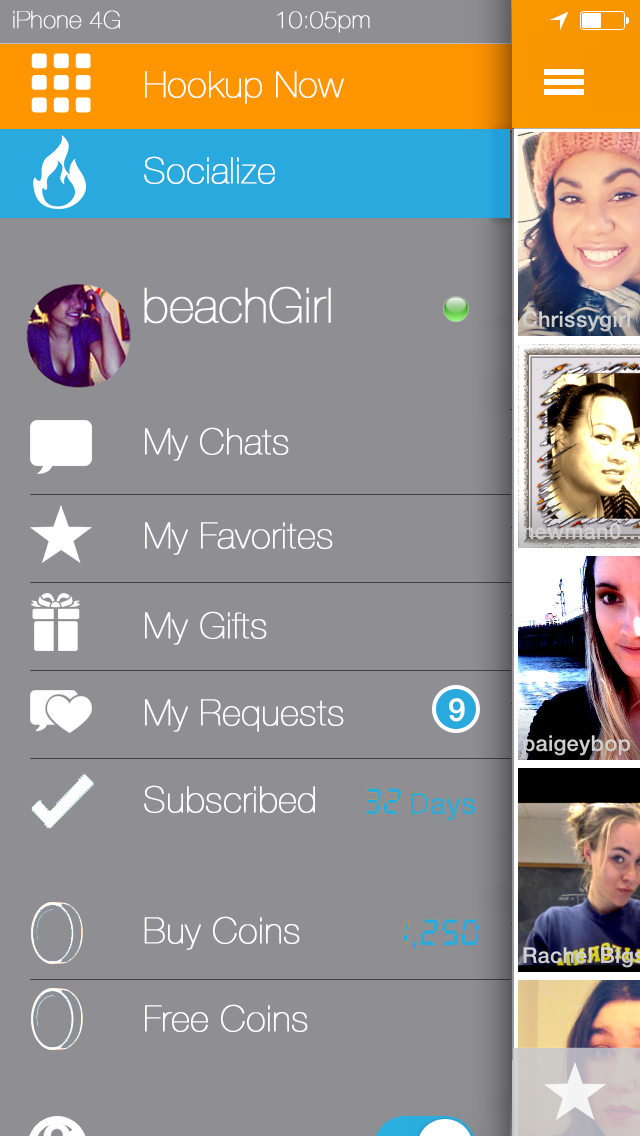Get Free Coins
Image resolution: width=640 pixels, height=1136 pixels.
click(x=225, y=1020)
